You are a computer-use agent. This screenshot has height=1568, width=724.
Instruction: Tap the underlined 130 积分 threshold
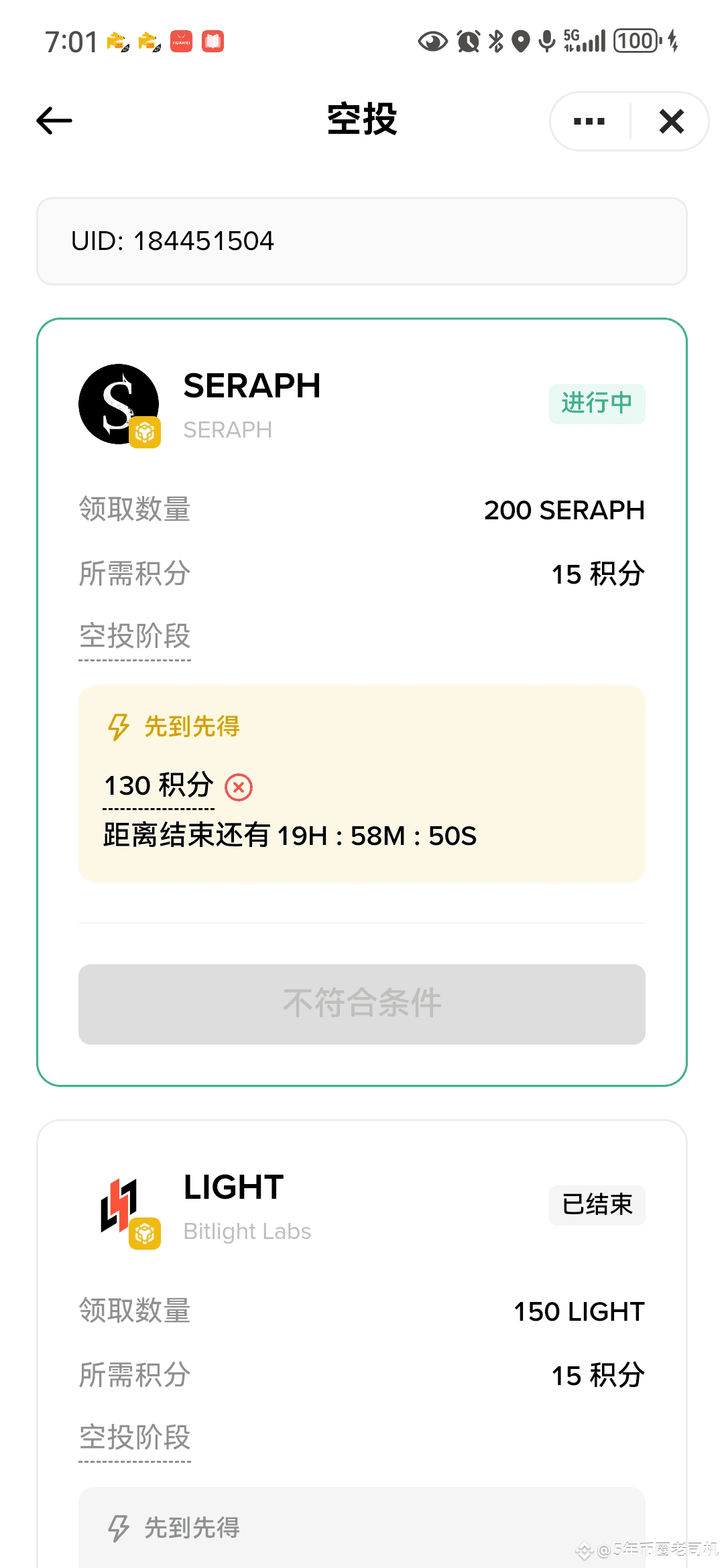(159, 786)
